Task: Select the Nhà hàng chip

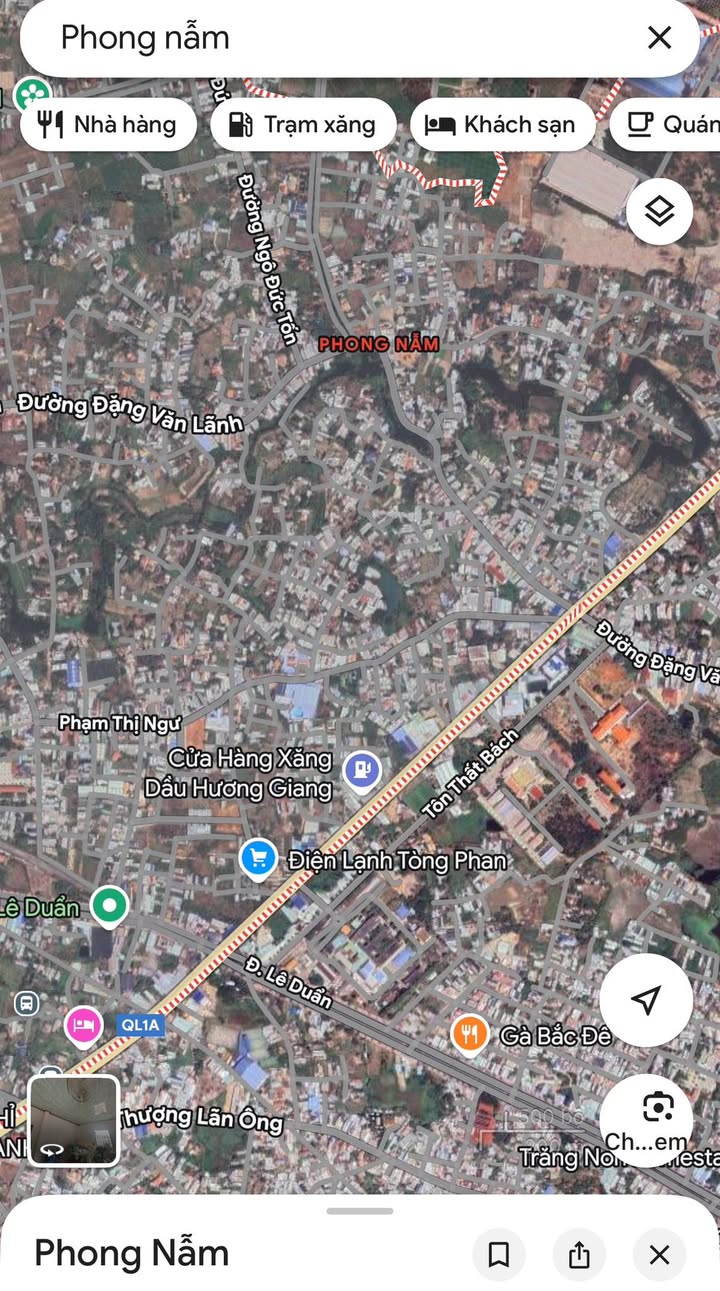Action: pos(108,124)
